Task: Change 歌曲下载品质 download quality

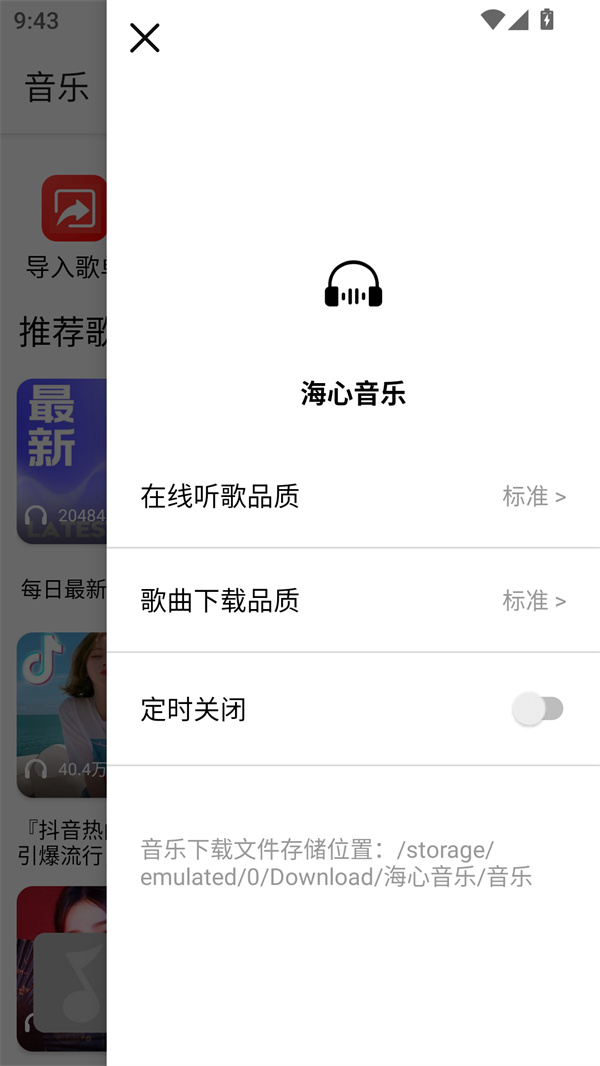Action: coord(353,601)
